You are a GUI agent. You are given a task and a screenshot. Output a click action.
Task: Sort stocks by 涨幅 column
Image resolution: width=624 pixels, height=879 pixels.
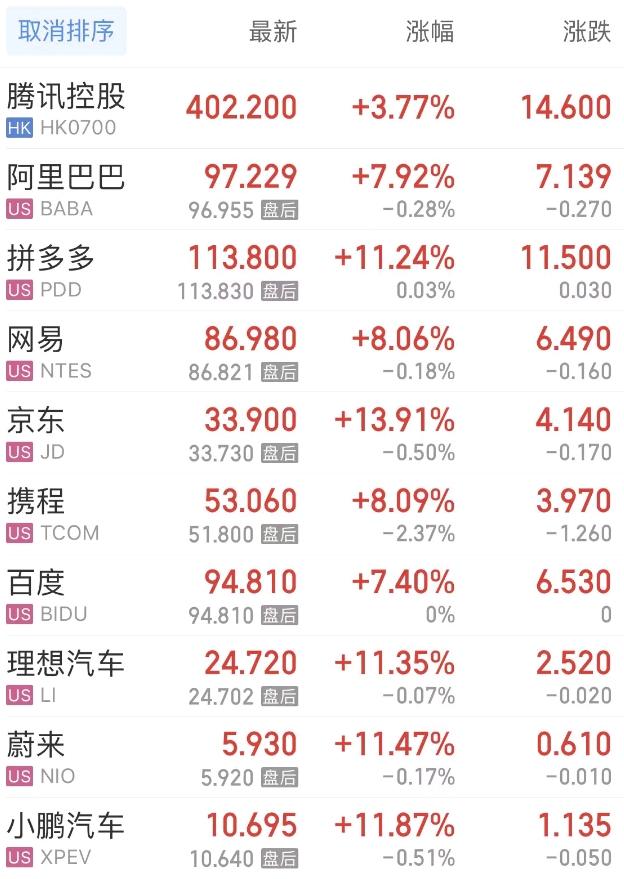coord(430,32)
